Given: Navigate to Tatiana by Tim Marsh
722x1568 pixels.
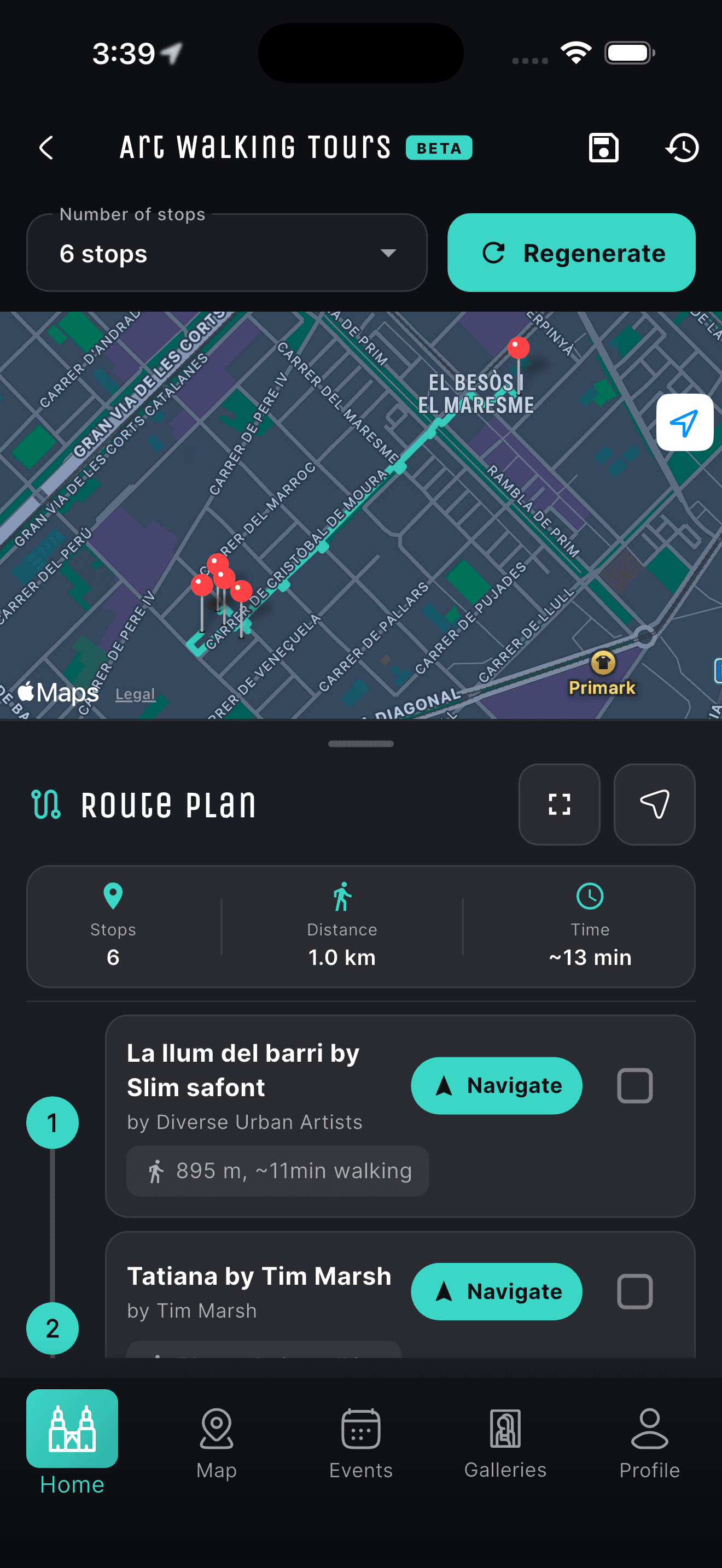Looking at the screenshot, I should (x=496, y=1291).
